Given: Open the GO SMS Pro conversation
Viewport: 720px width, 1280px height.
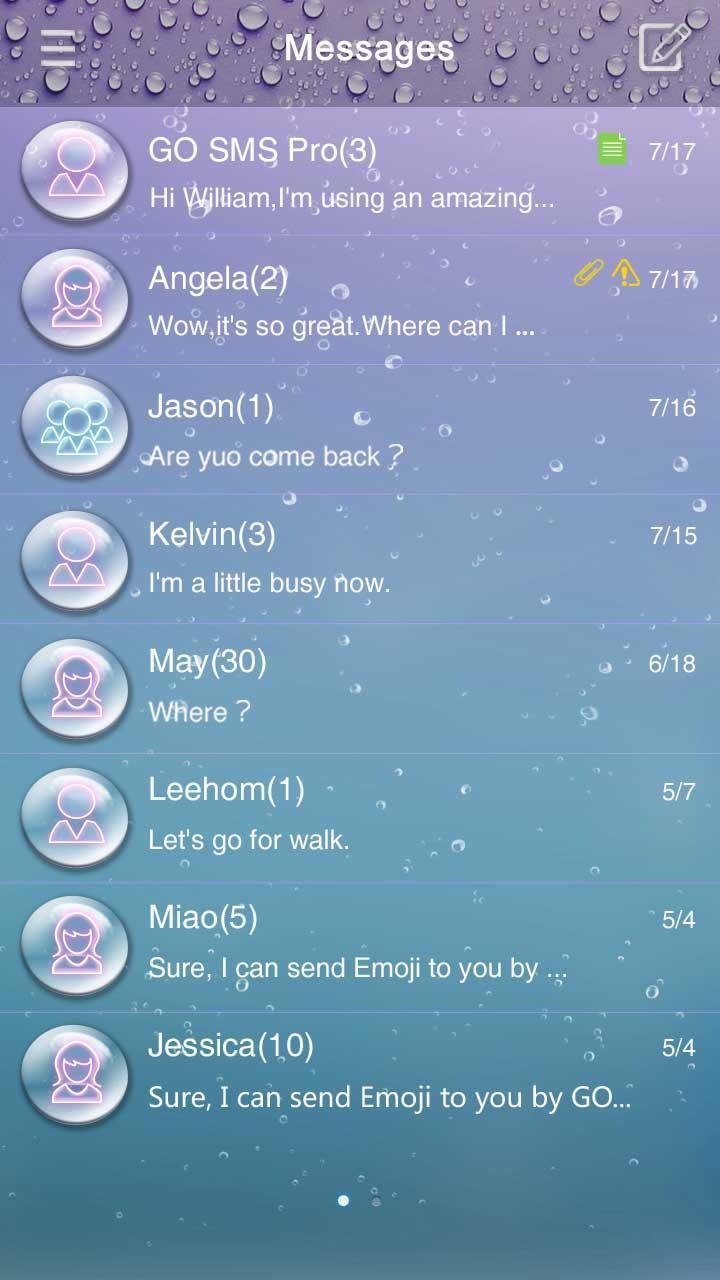Looking at the screenshot, I should (400, 172).
